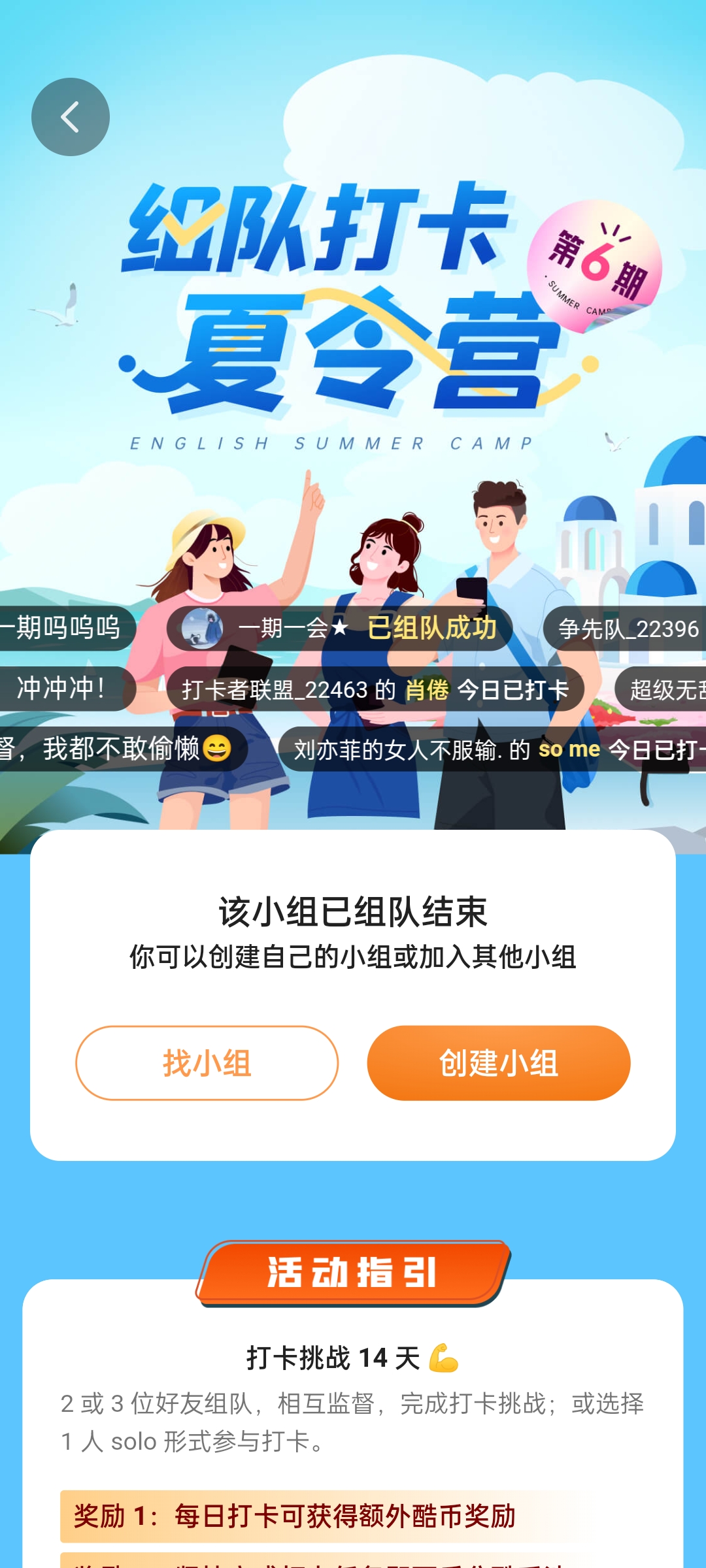The image size is (706, 1568).
Task: Tap the 创建小组 button
Action: (x=498, y=1063)
